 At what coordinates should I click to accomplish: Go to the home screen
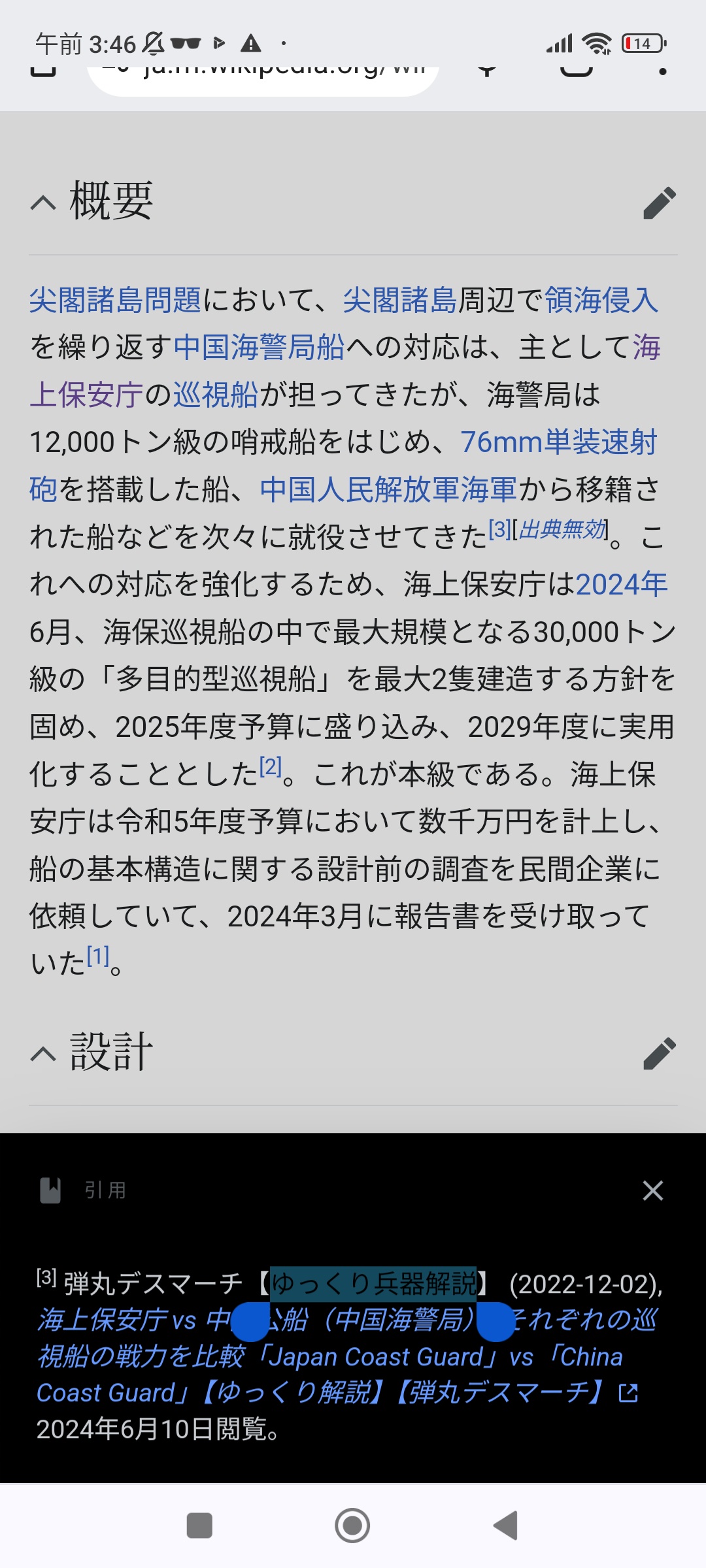352,1526
